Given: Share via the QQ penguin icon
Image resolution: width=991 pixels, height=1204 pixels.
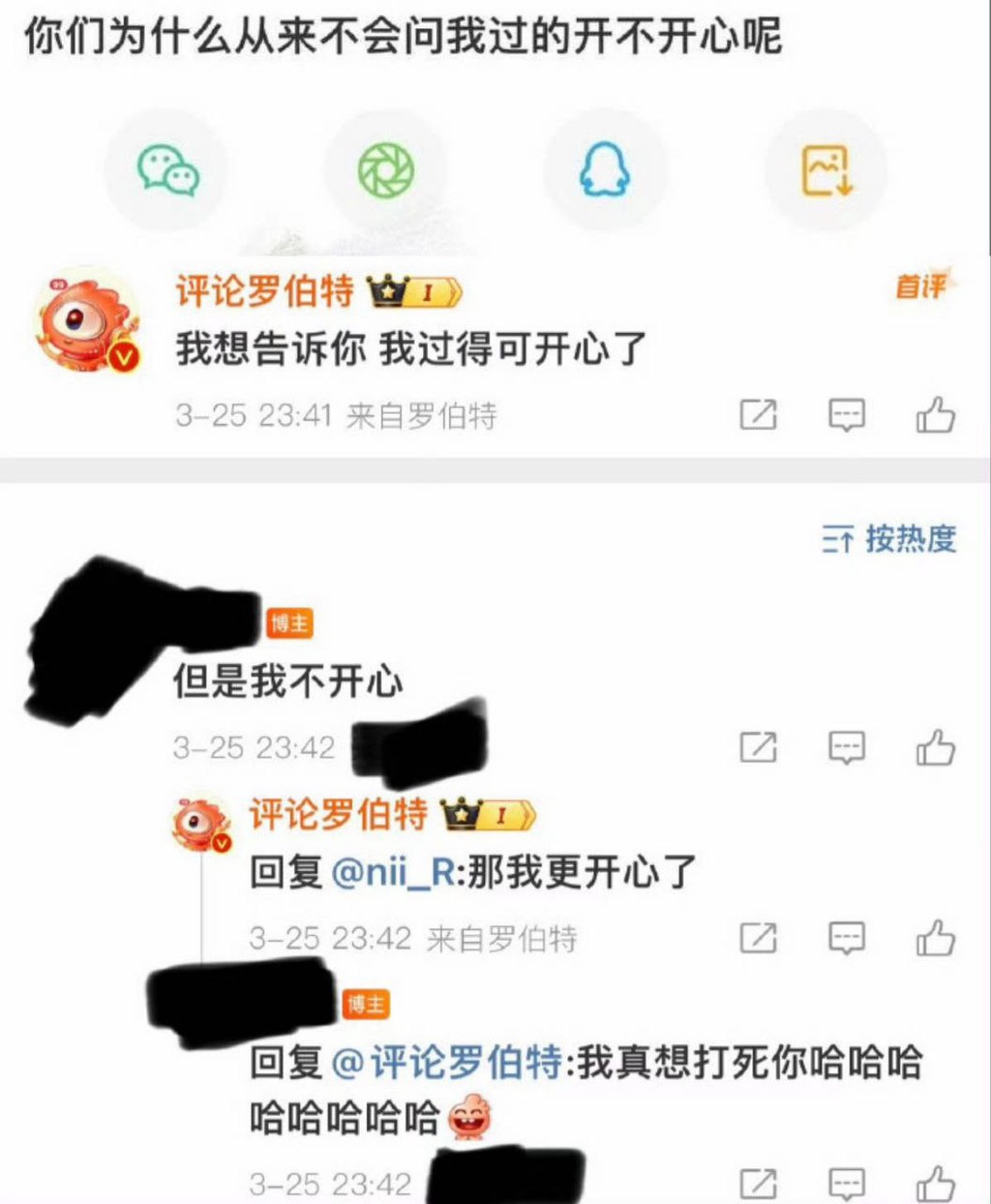Looking at the screenshot, I should [605, 170].
